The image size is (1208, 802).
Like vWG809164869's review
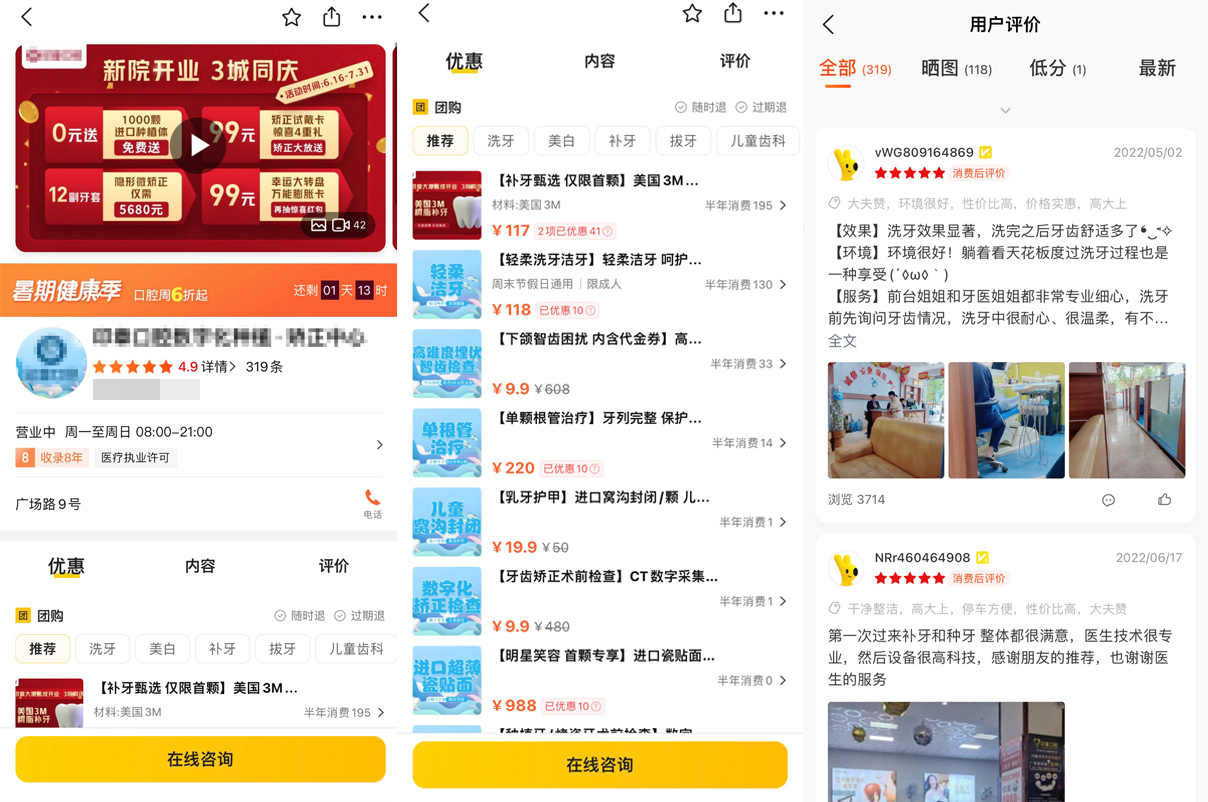click(1164, 499)
